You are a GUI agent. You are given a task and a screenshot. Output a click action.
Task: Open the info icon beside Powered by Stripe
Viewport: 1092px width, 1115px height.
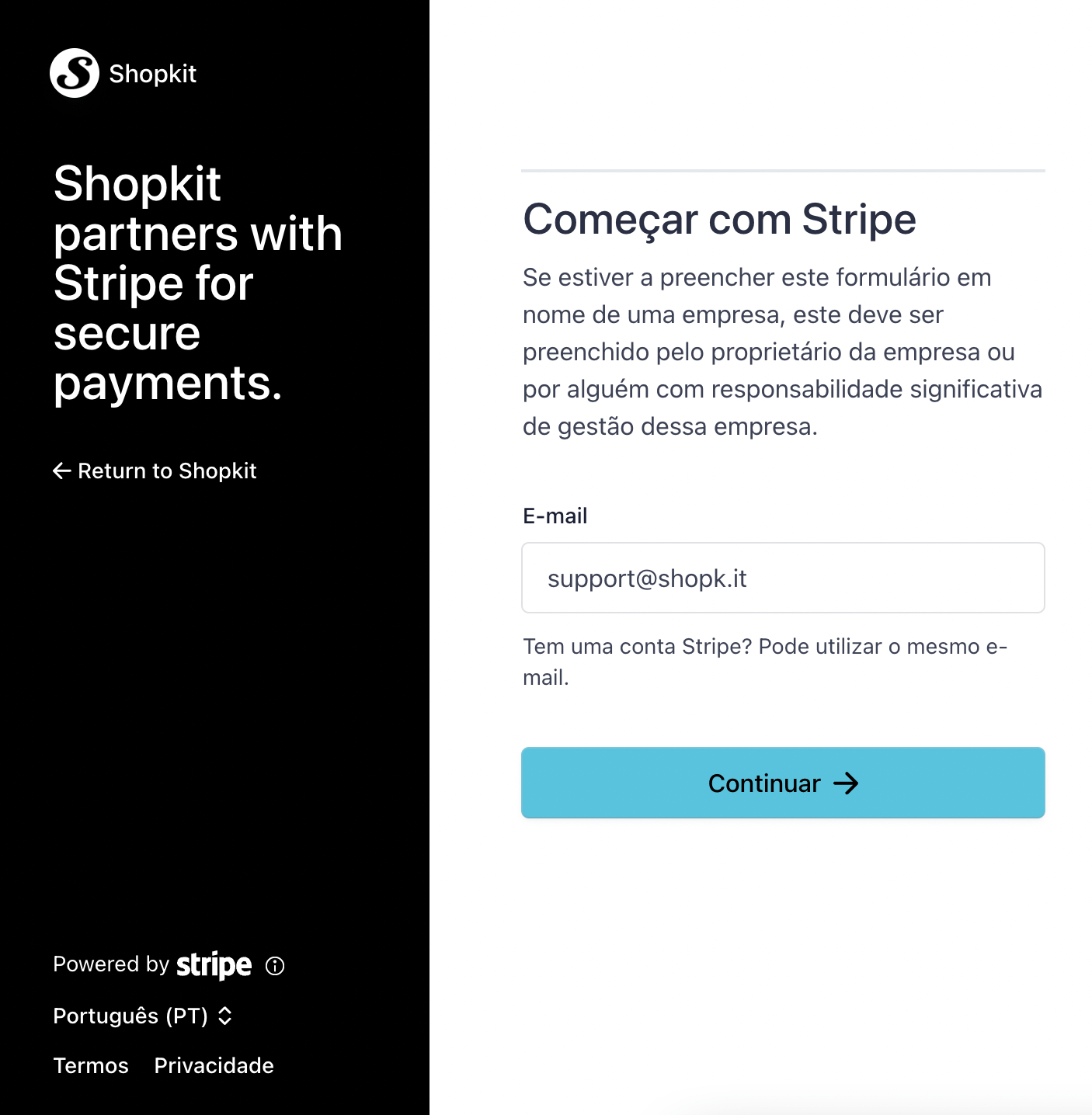[x=275, y=965]
